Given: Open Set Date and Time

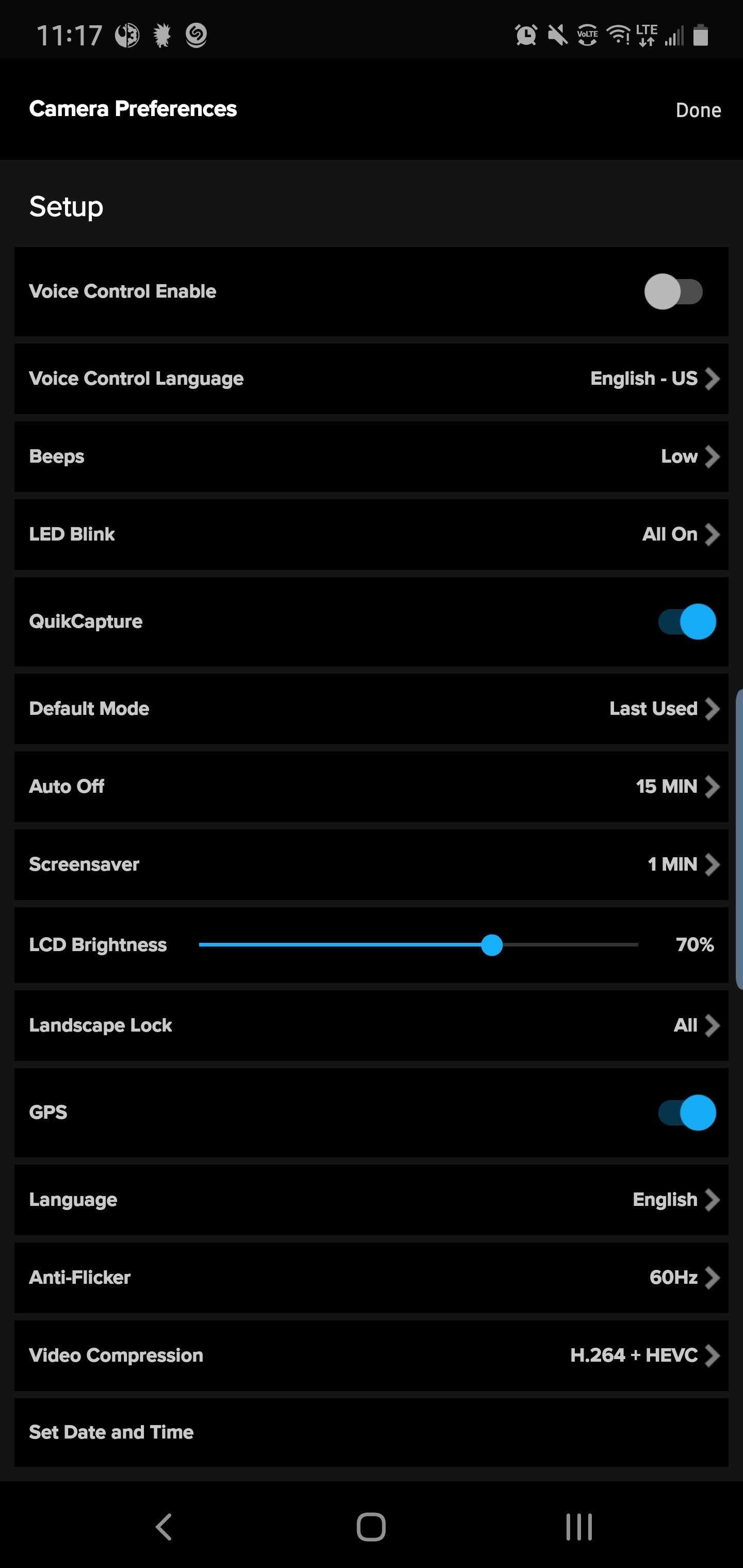Looking at the screenshot, I should [372, 1432].
